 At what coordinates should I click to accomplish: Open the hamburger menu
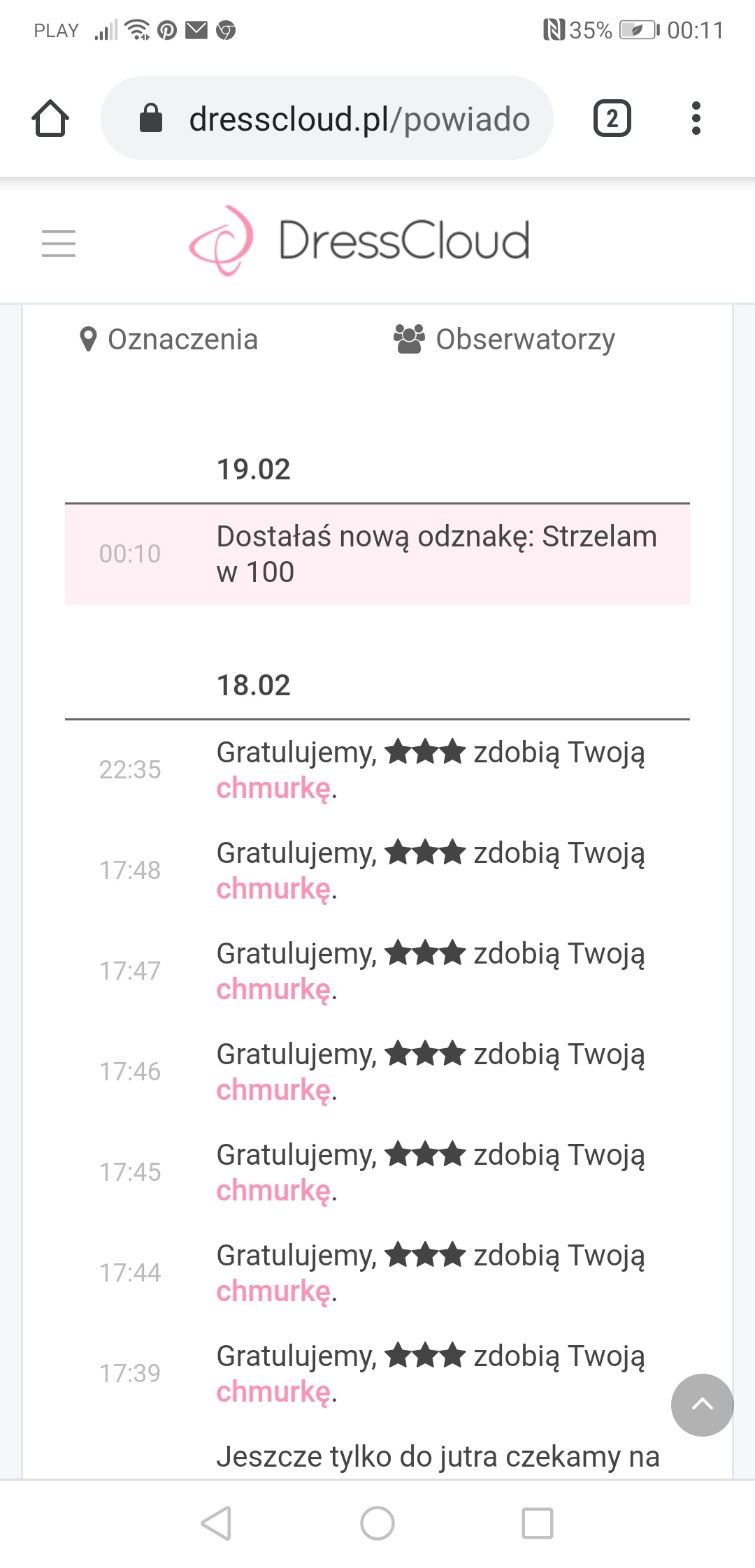coord(59,244)
